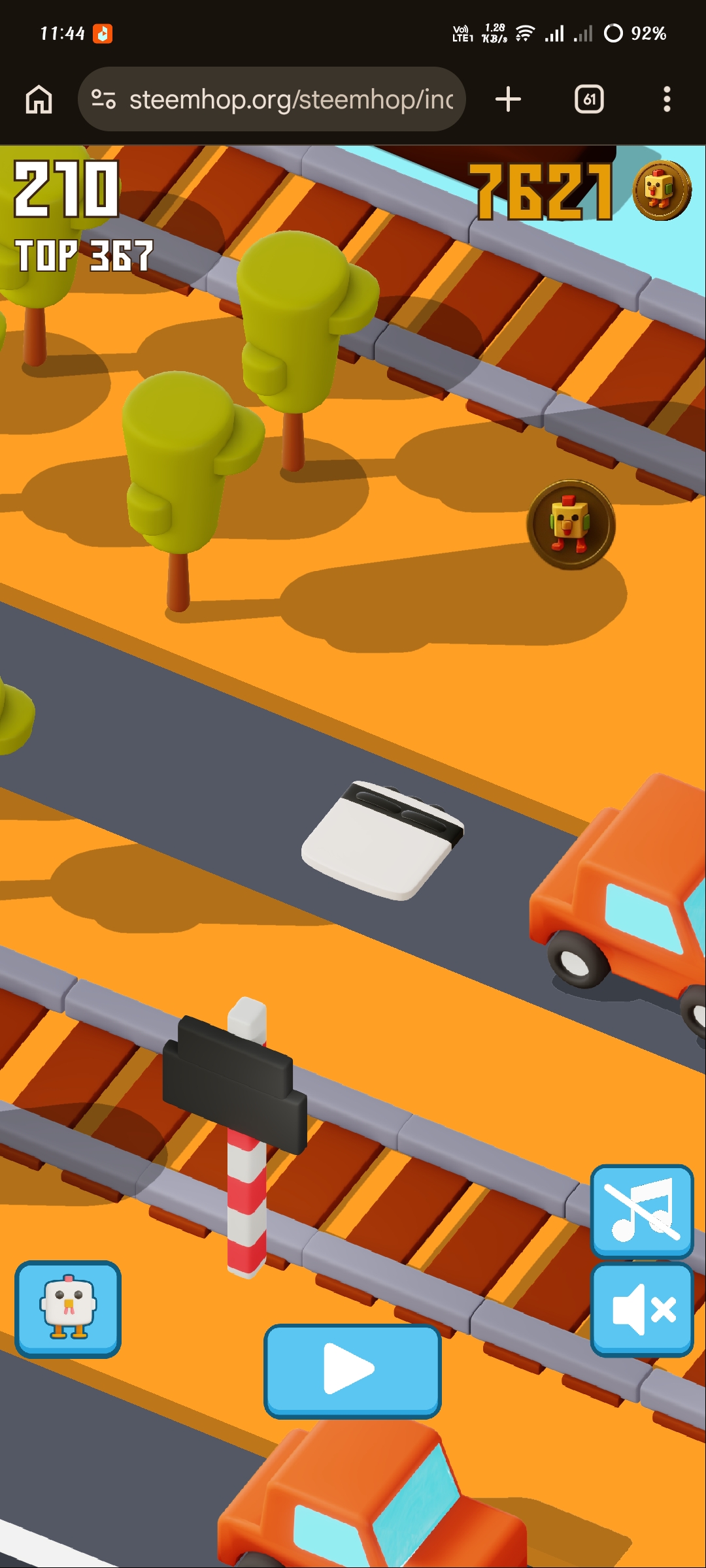Viewport: 706px width, 1568px height.
Task: Toggle the background music button
Action: click(x=642, y=1211)
